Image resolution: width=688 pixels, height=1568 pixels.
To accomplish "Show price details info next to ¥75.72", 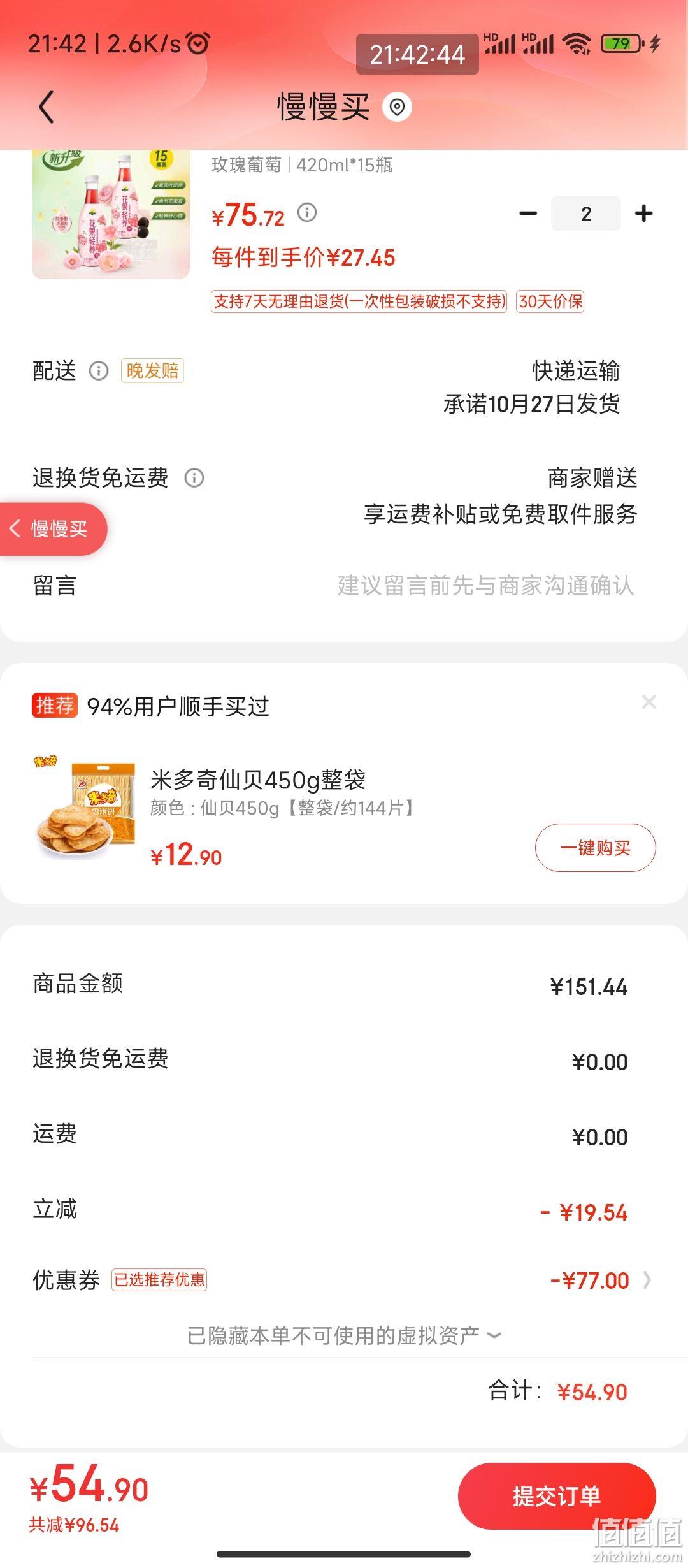I will pos(307,212).
